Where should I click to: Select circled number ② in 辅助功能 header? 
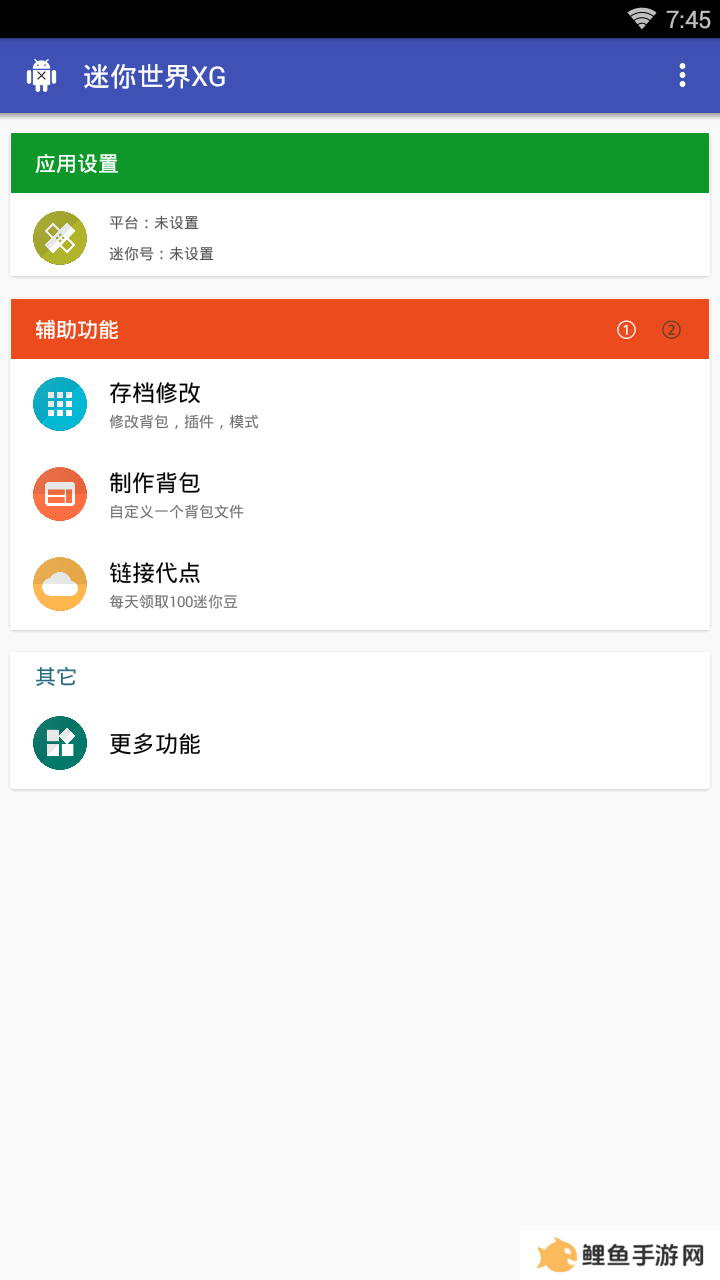click(671, 330)
